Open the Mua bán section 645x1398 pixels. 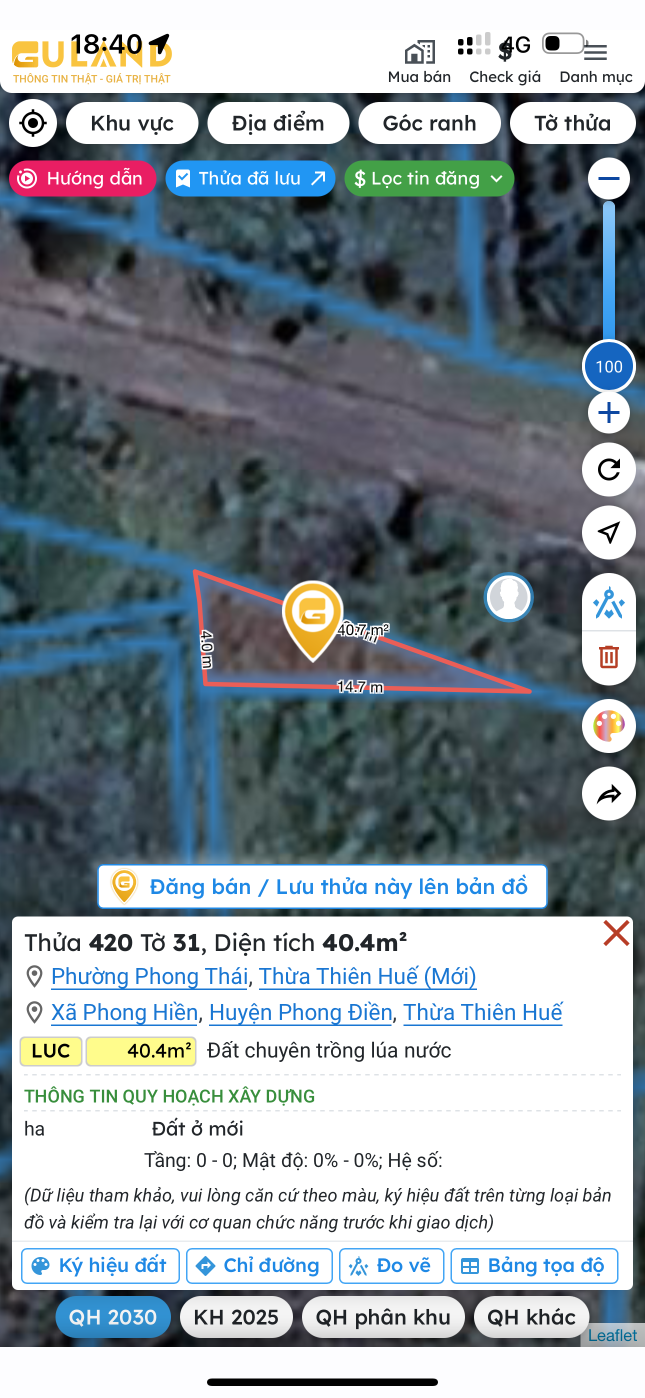click(x=419, y=62)
